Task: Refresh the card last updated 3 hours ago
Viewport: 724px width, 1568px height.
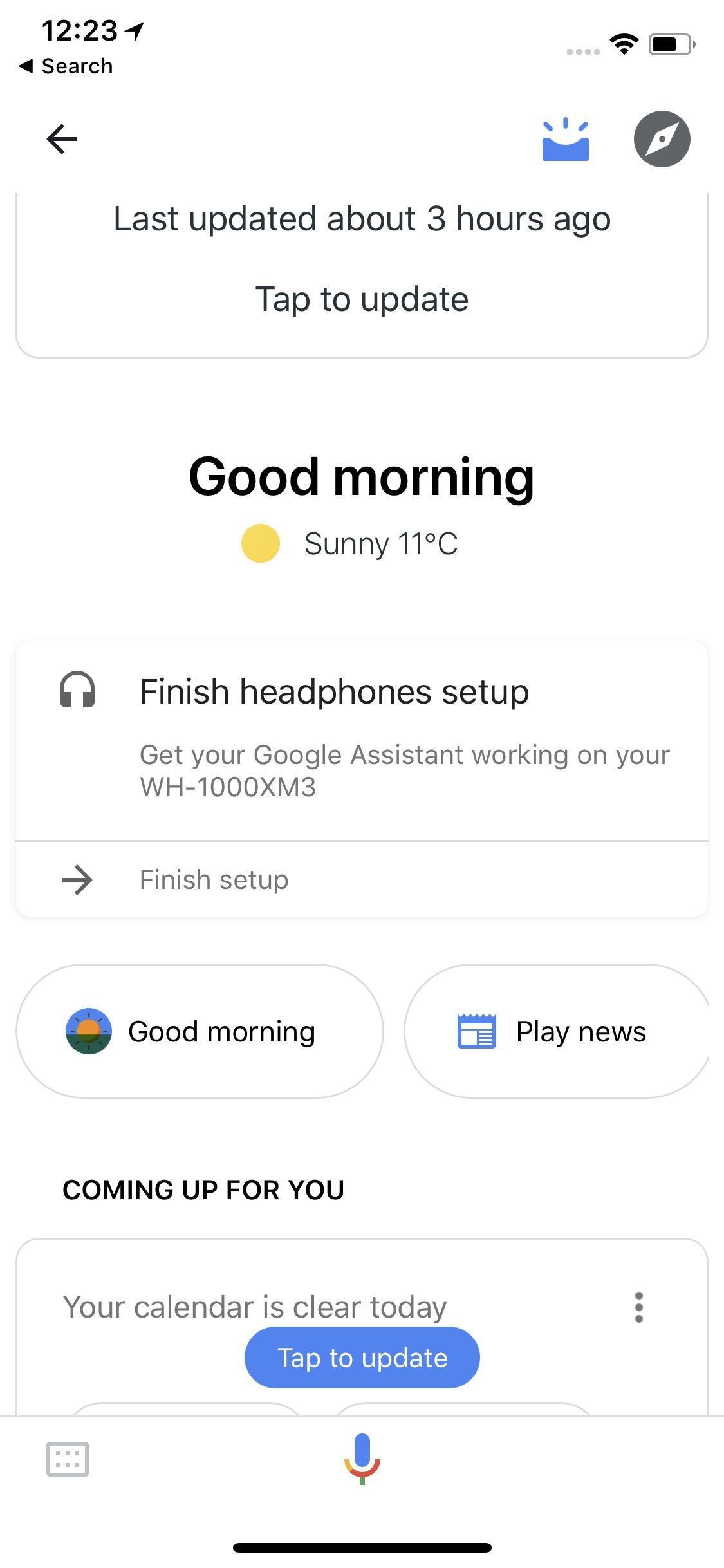Action: click(x=362, y=299)
